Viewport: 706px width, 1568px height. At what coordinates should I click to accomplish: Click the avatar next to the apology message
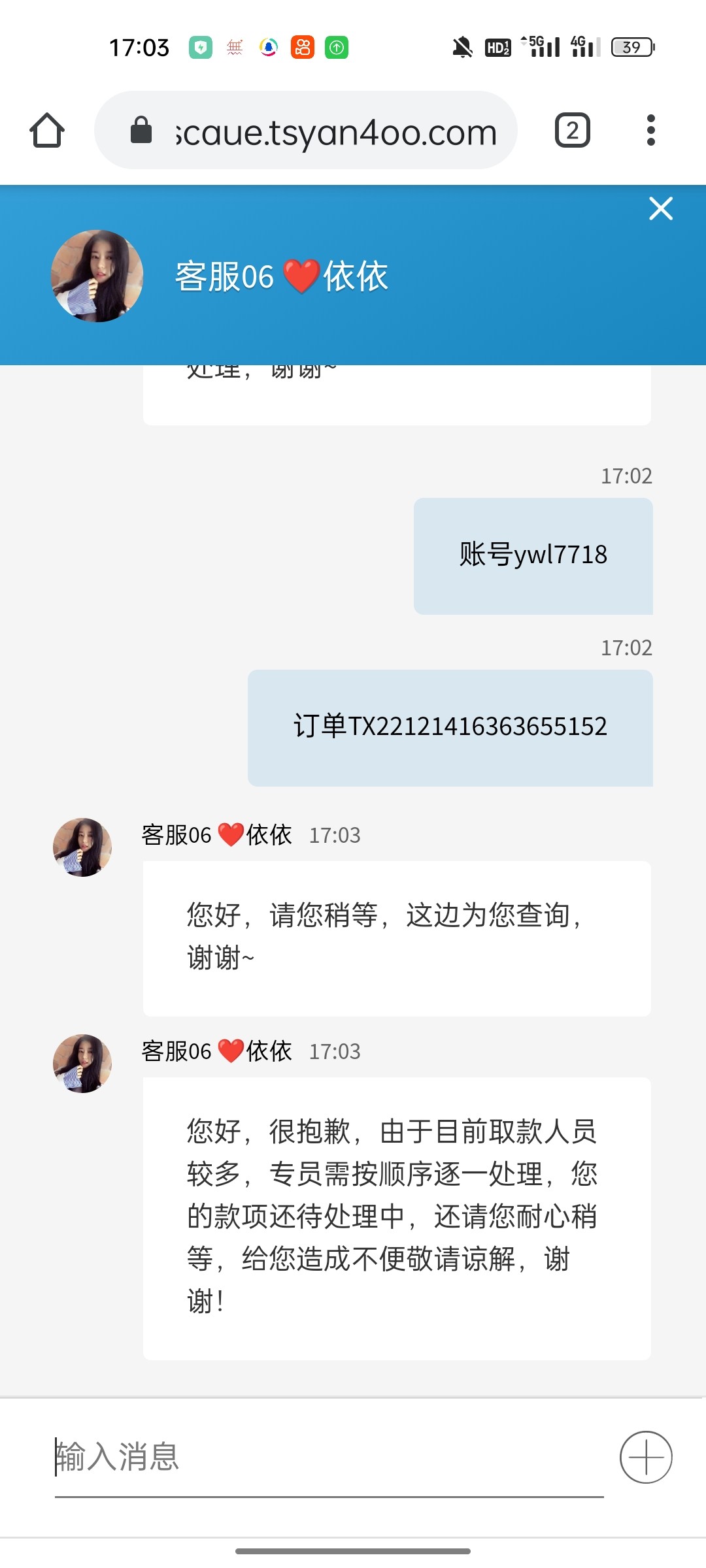point(82,1063)
